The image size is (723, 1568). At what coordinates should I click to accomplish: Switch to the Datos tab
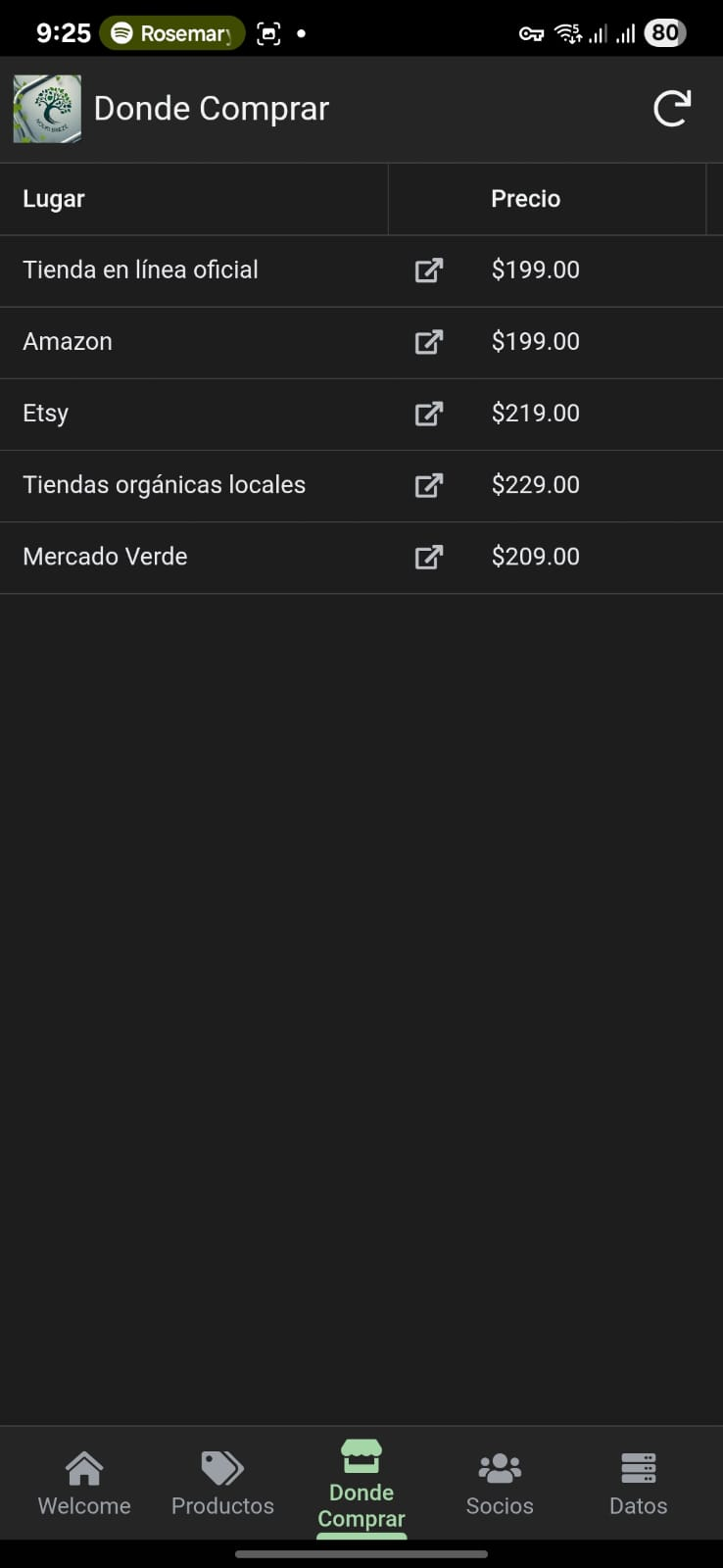pos(638,1483)
